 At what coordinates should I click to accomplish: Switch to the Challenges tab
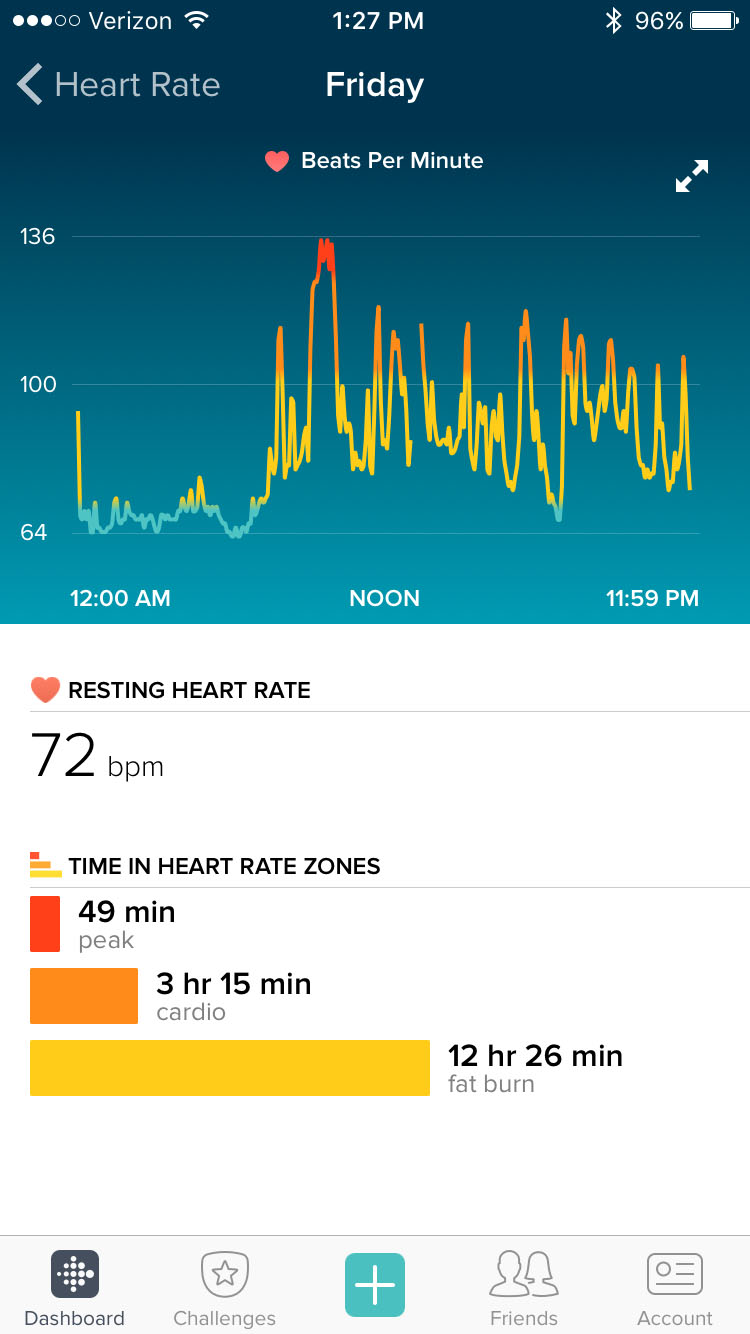[224, 1288]
